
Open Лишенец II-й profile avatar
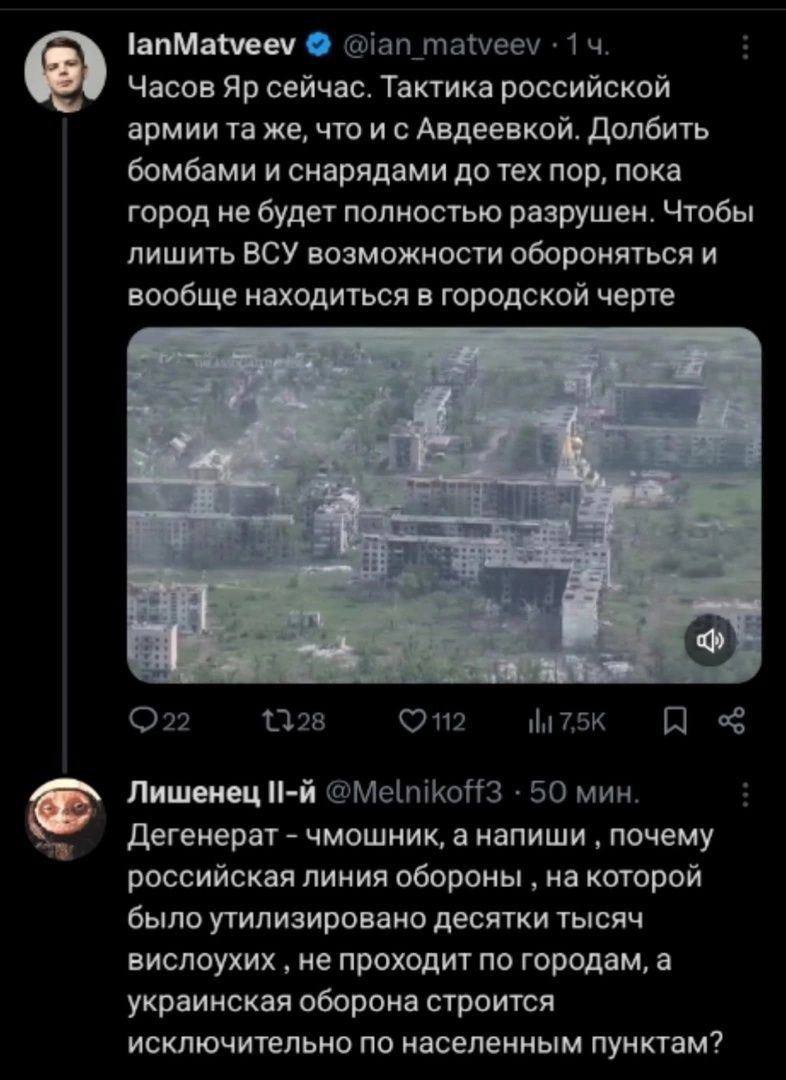(65, 817)
